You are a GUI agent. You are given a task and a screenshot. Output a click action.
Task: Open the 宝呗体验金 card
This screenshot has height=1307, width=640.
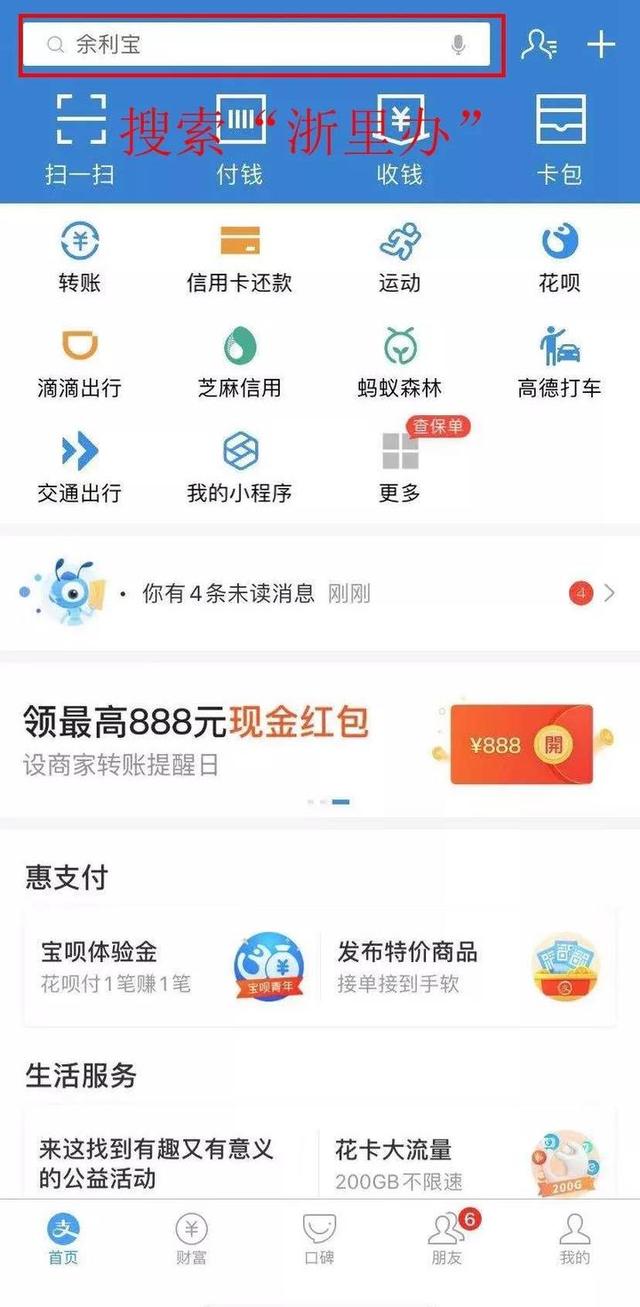170,967
